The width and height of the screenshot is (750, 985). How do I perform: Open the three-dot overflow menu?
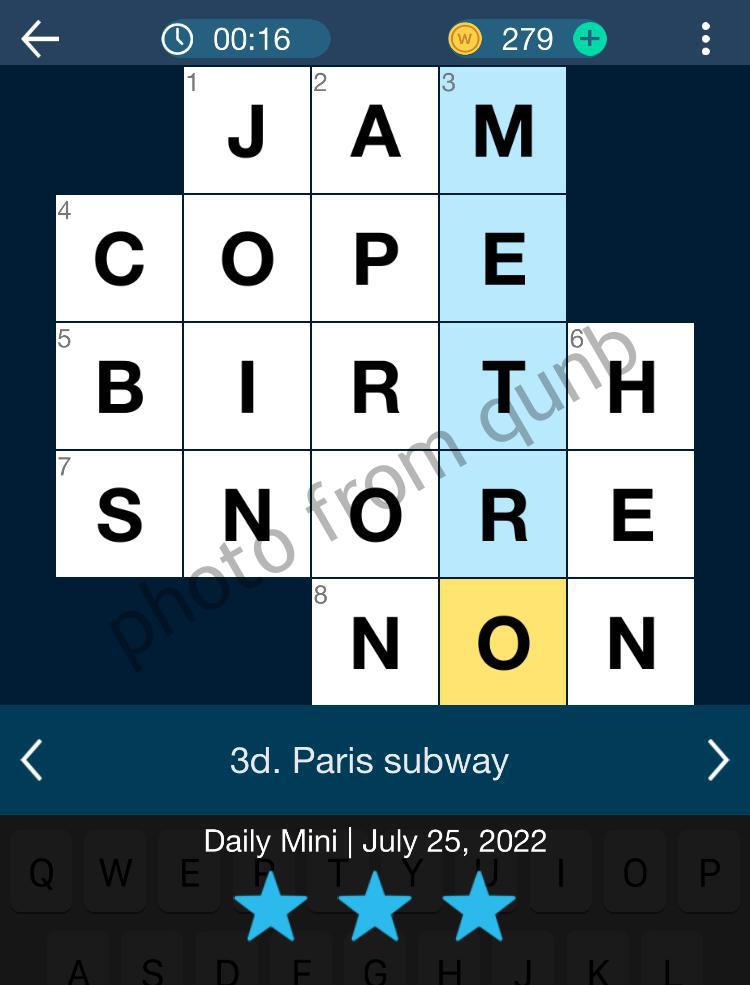pos(706,39)
